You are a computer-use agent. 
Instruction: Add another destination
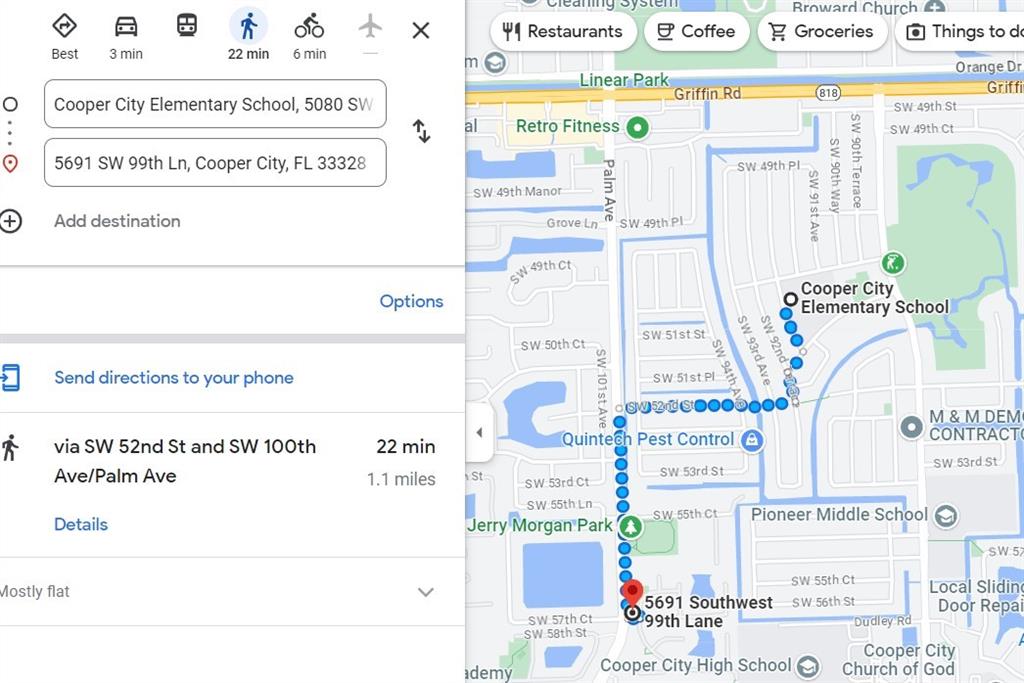[x=116, y=221]
